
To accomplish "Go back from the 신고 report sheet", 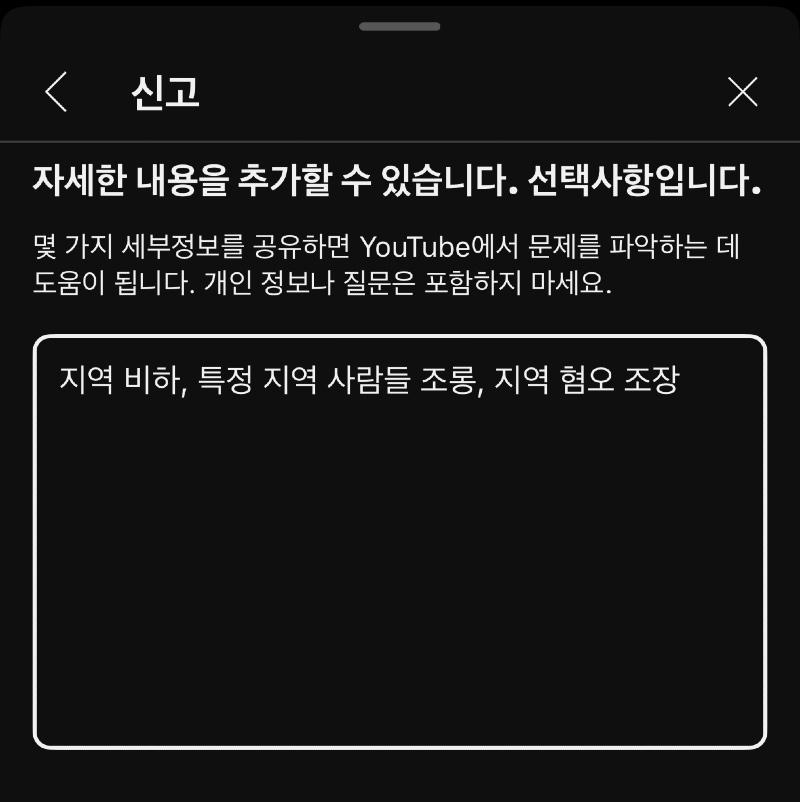I will [x=56, y=92].
